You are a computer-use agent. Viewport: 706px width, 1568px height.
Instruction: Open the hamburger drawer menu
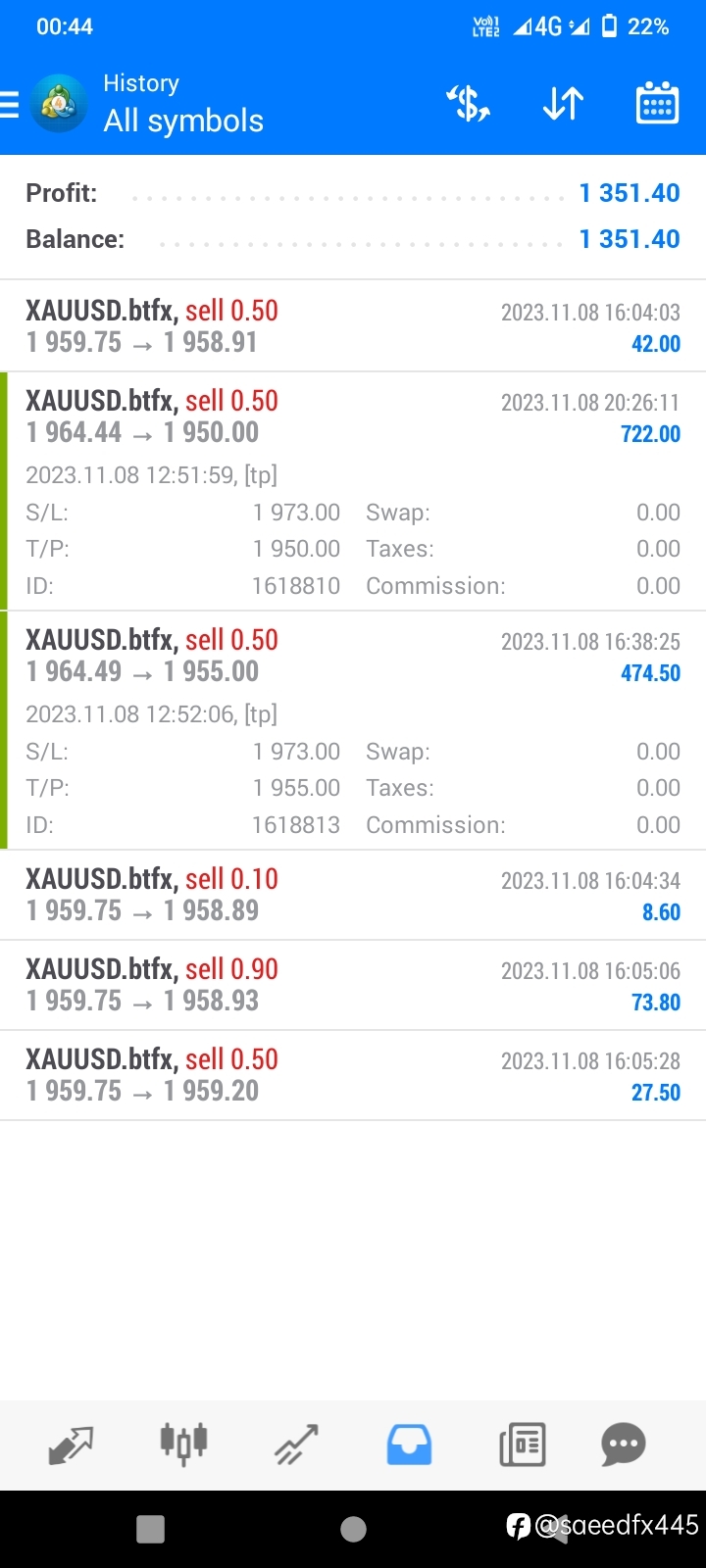click(x=10, y=104)
